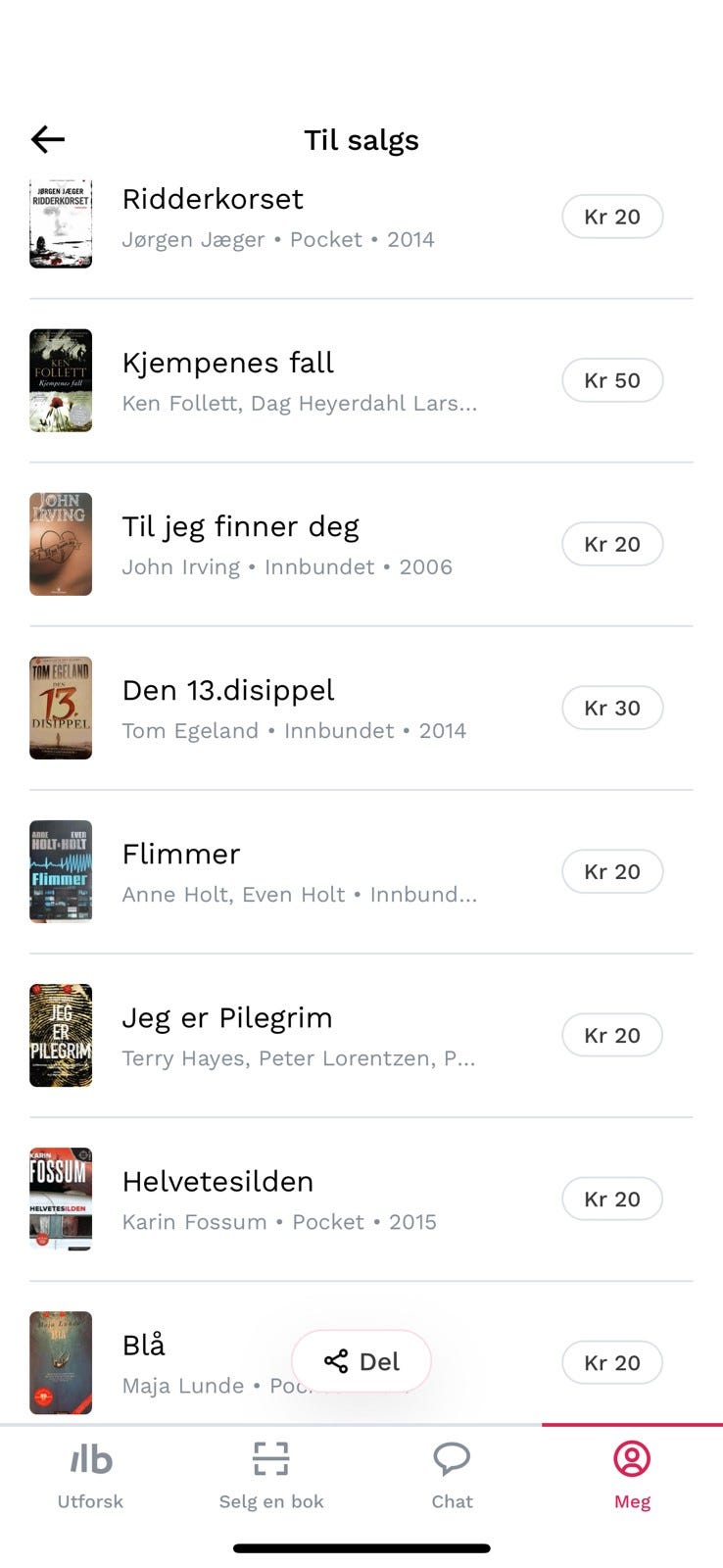Switch to the Utforsk tab
The width and height of the screenshot is (723, 1568).
(90, 1473)
